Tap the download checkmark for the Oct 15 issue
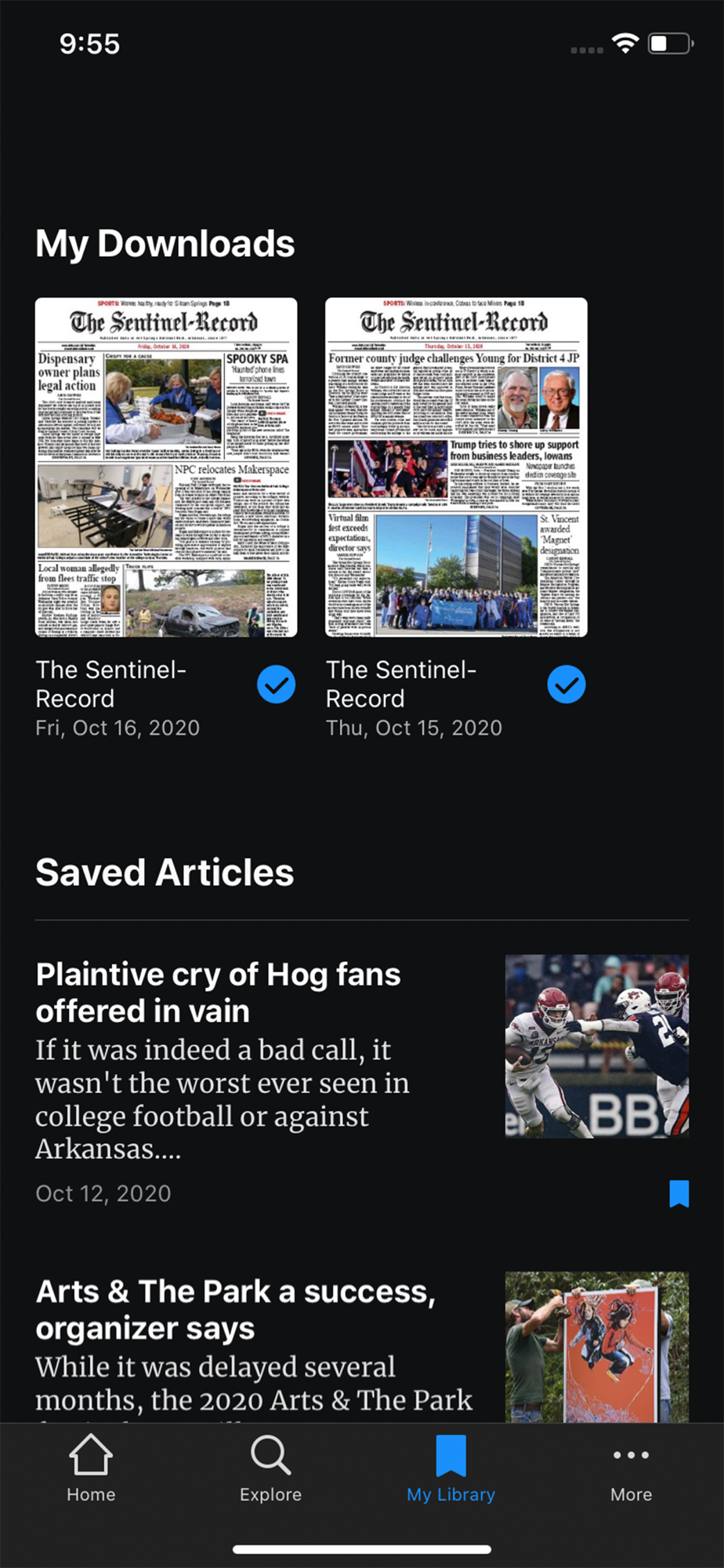 tap(566, 684)
